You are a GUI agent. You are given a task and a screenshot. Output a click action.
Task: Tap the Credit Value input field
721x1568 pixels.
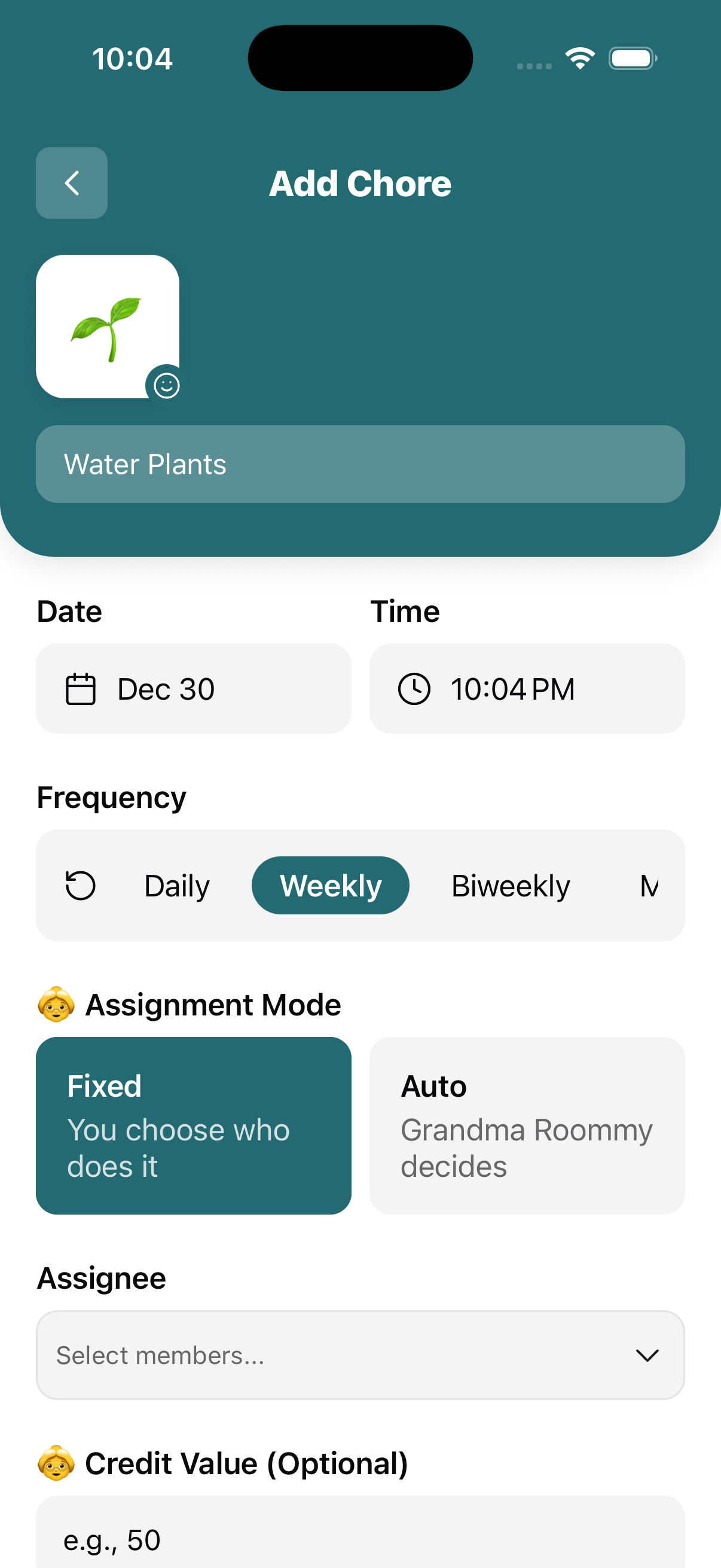coord(360,1539)
